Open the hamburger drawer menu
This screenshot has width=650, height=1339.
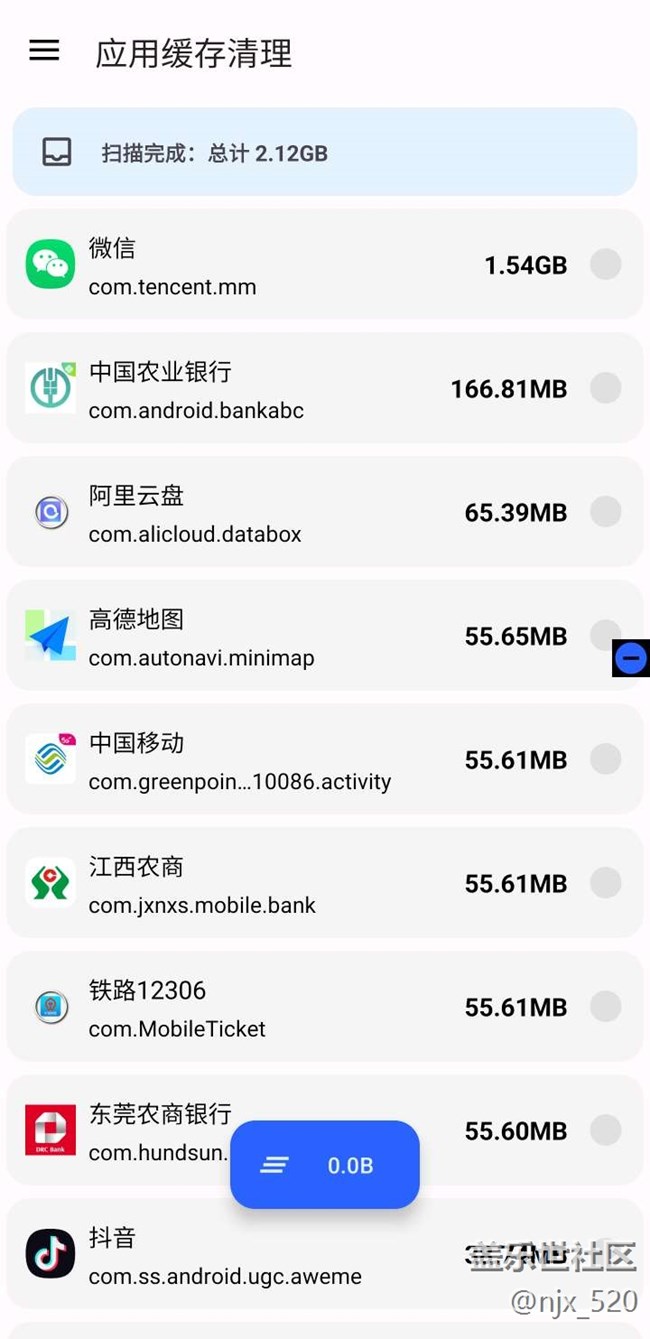[44, 50]
